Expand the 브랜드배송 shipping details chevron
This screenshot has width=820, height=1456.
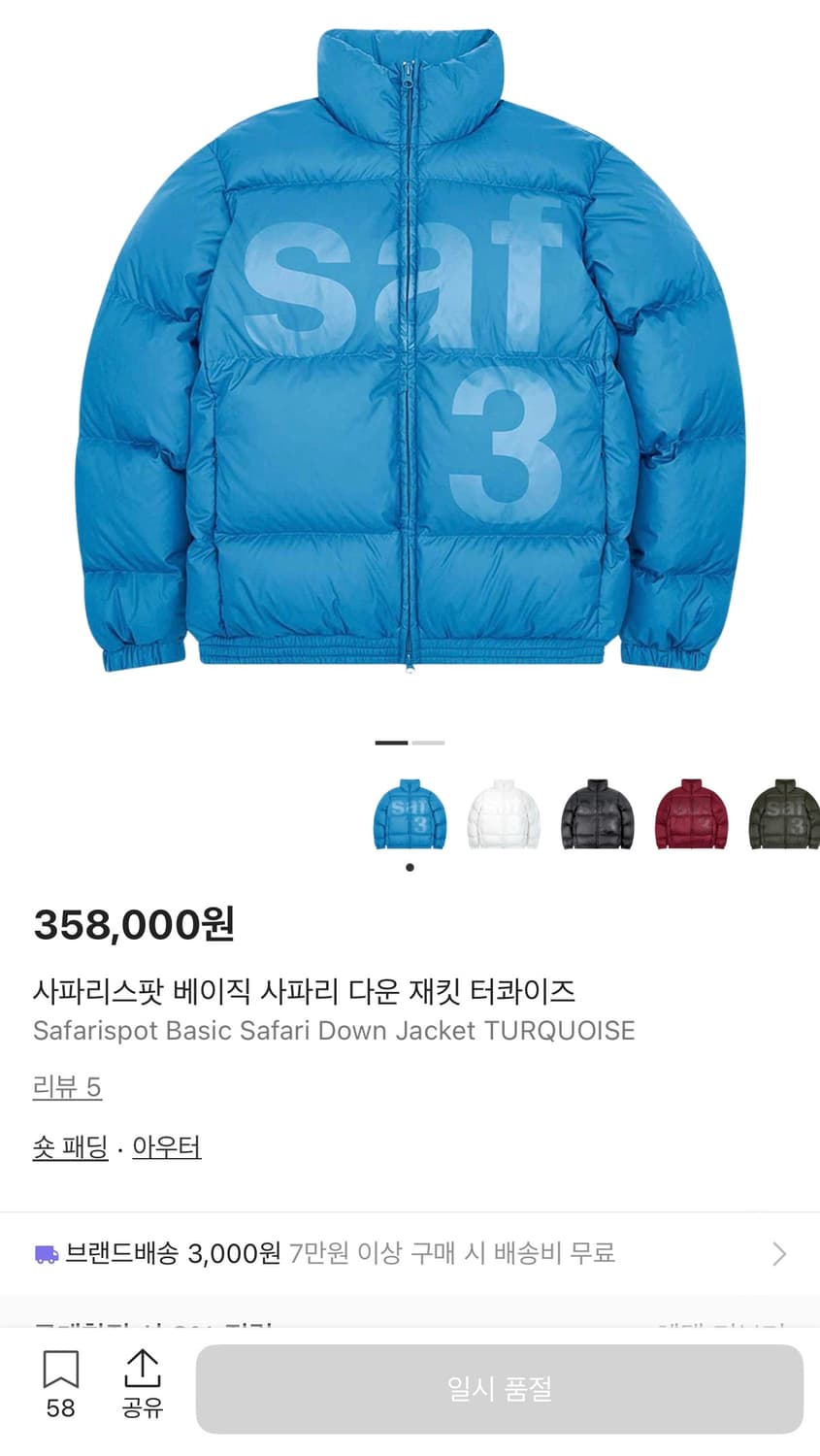pos(777,1253)
